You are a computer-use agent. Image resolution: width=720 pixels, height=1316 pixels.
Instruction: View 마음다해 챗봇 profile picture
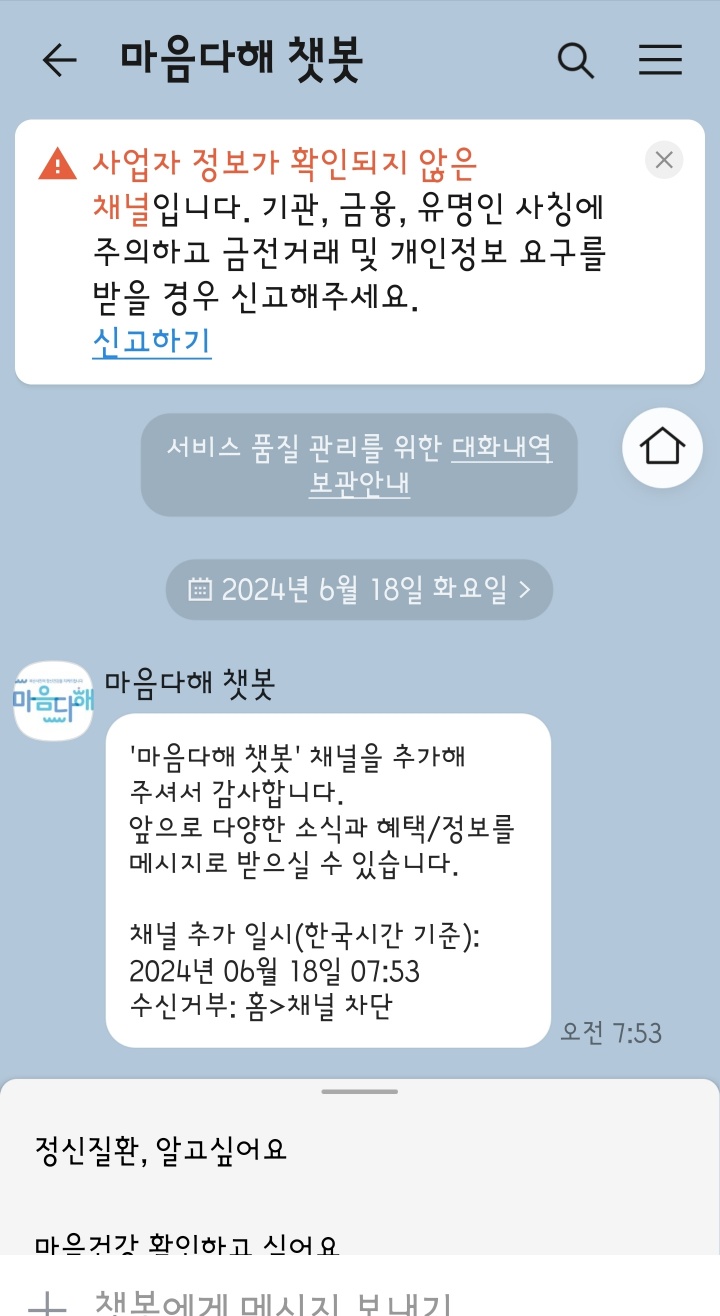click(x=53, y=701)
